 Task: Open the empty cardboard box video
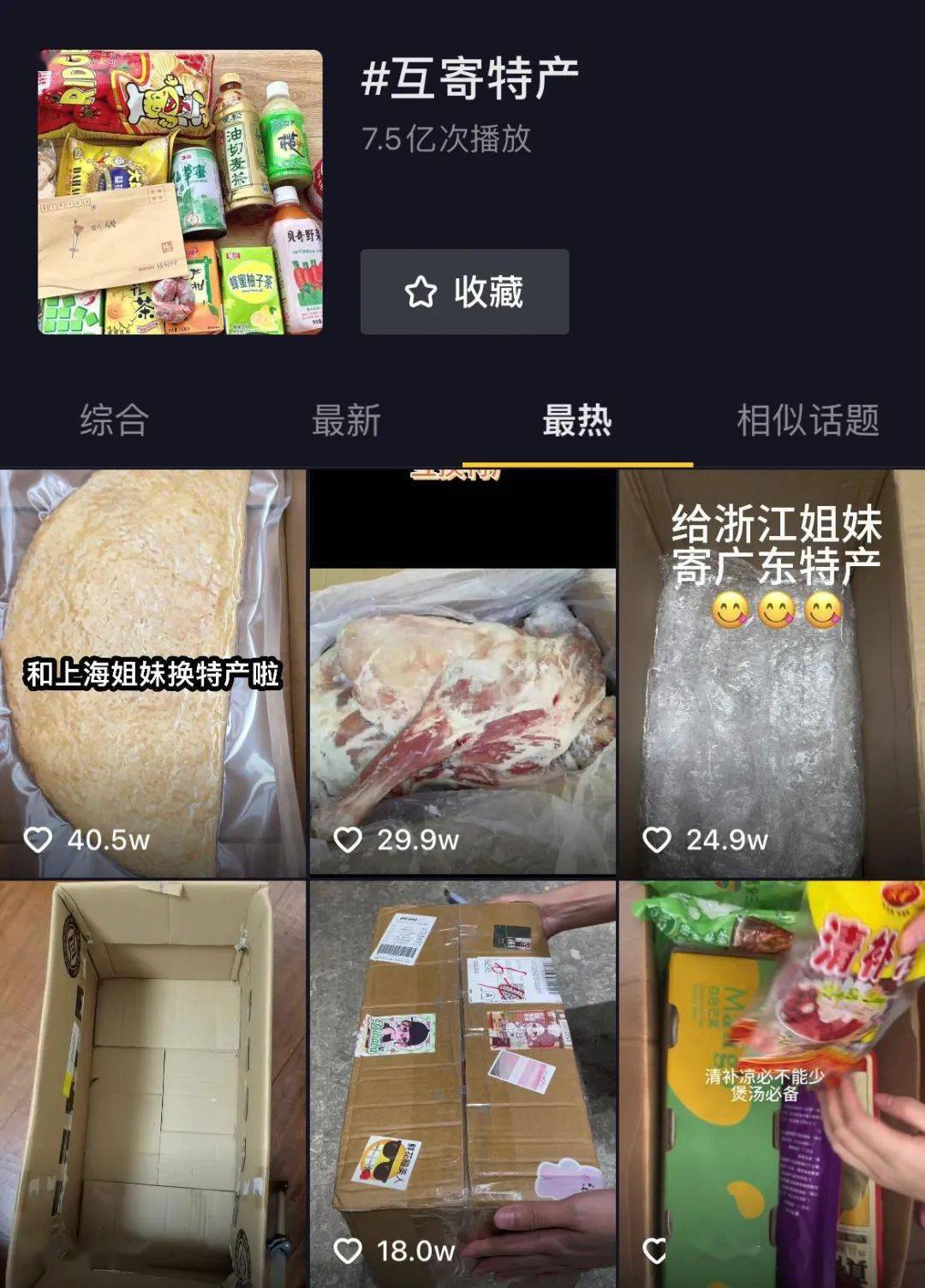152,1083
